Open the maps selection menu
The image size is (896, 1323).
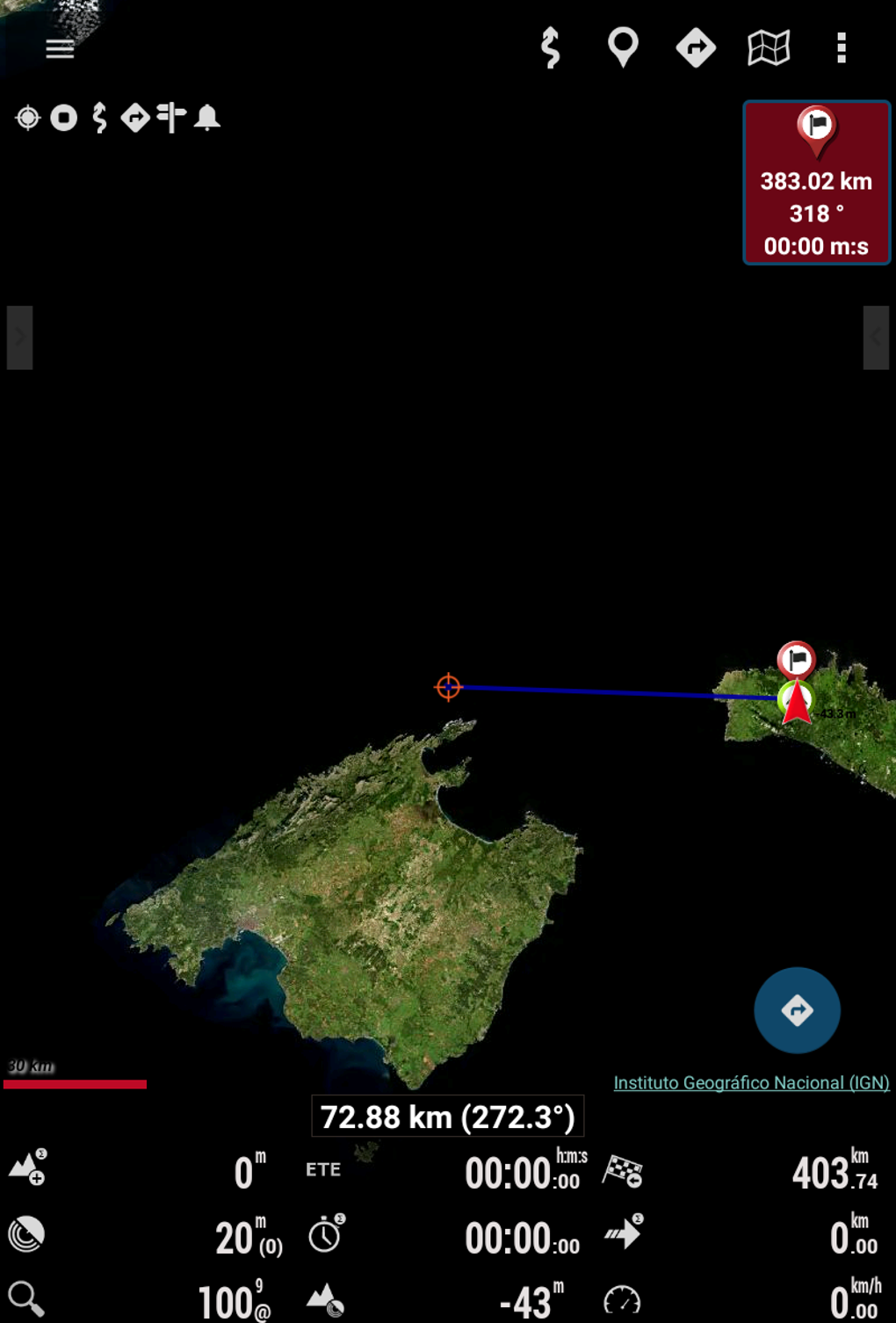(769, 47)
